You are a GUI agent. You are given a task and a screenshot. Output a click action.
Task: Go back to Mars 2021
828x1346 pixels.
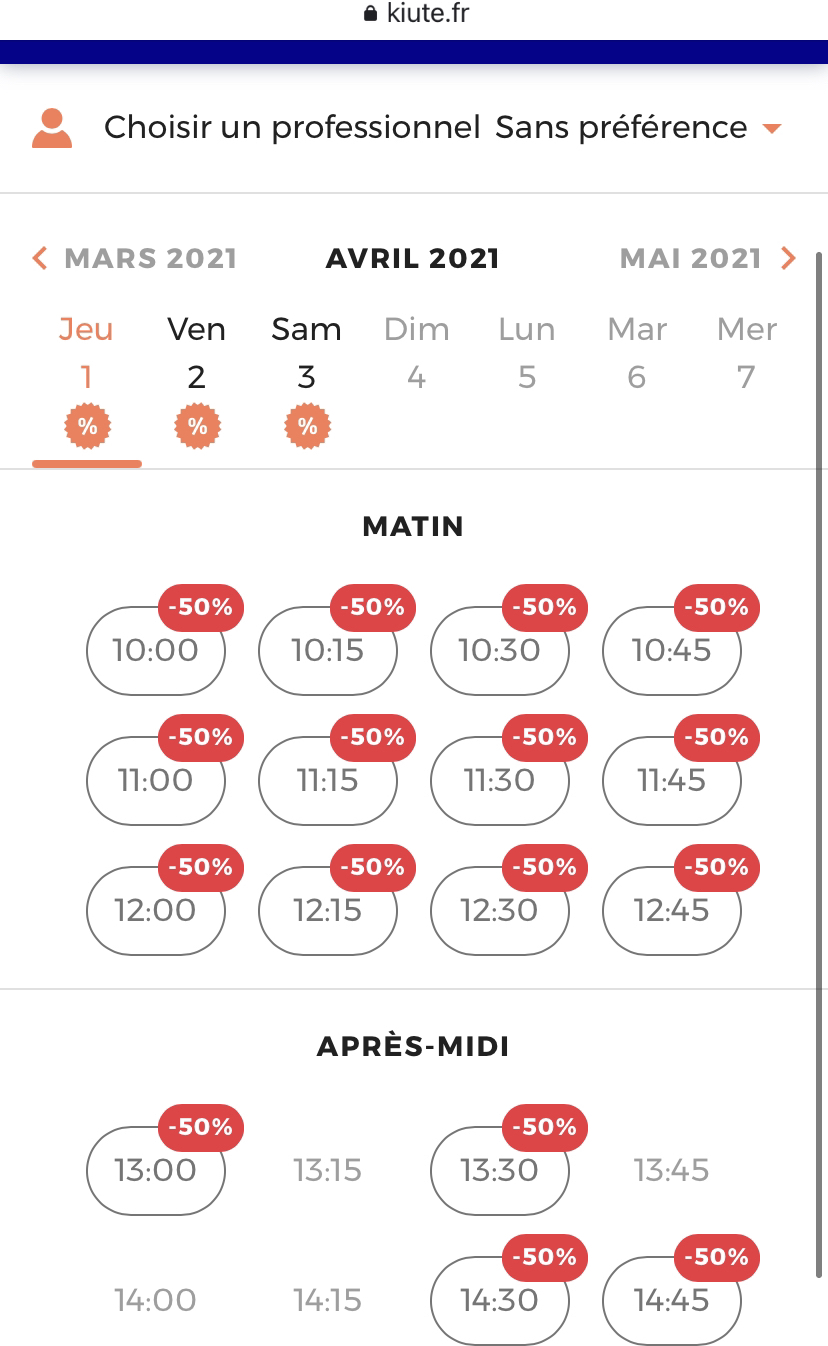pos(135,259)
